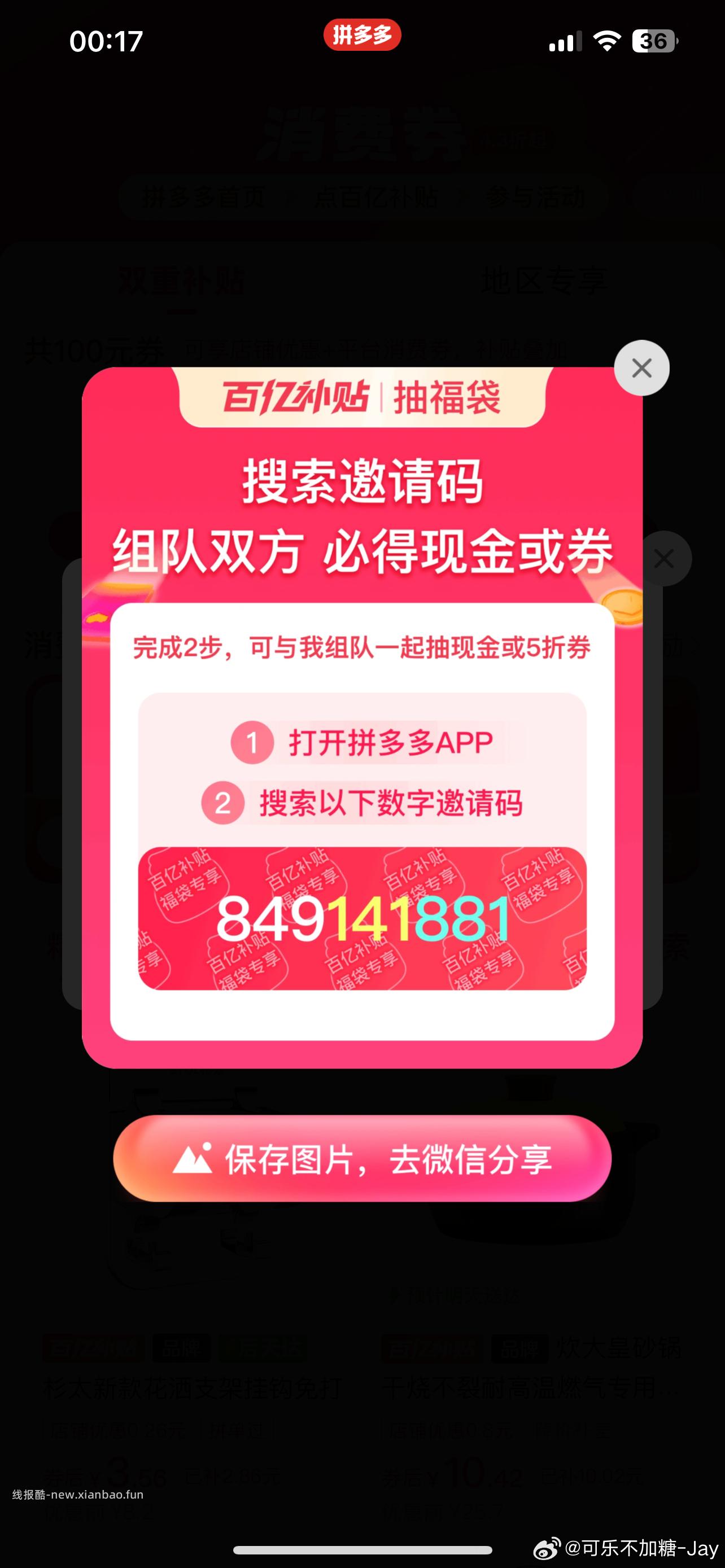The height and width of the screenshot is (1568, 725).
Task: Close the 百亿补贴 invitation code popup
Action: click(641, 368)
